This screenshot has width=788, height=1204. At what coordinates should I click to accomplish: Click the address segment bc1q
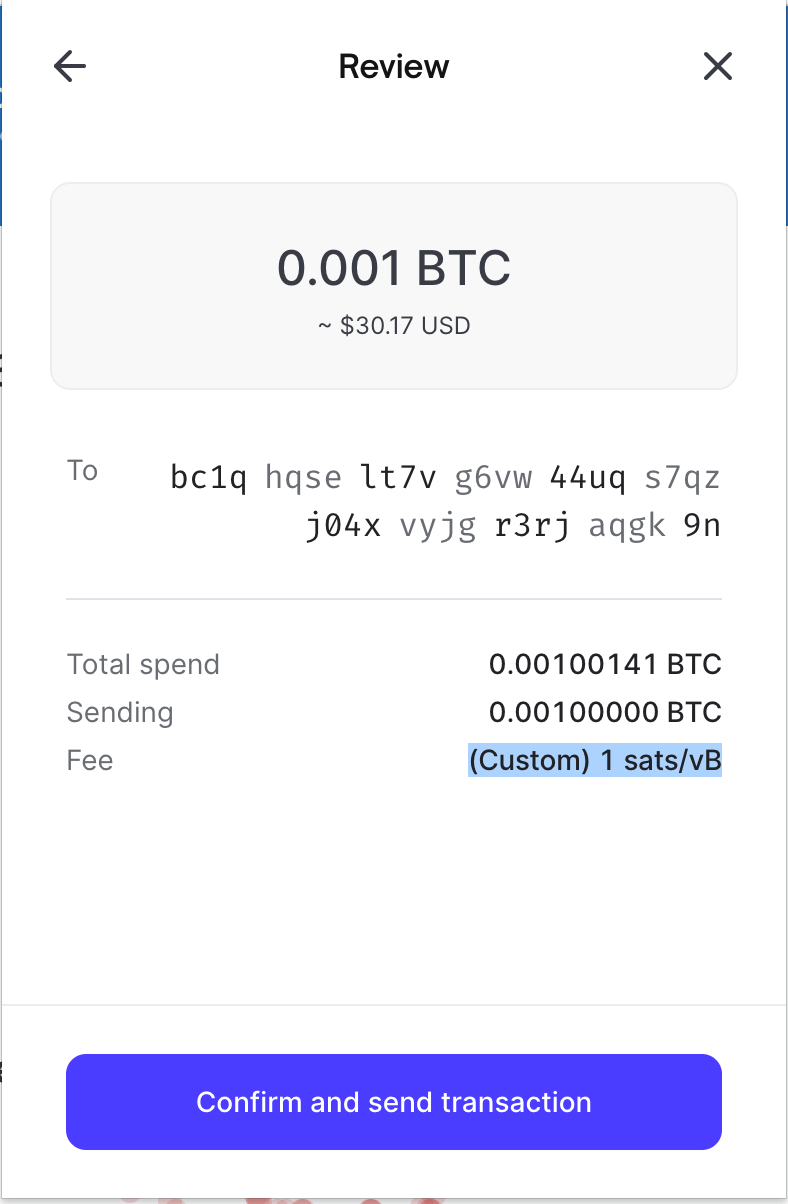click(x=209, y=478)
